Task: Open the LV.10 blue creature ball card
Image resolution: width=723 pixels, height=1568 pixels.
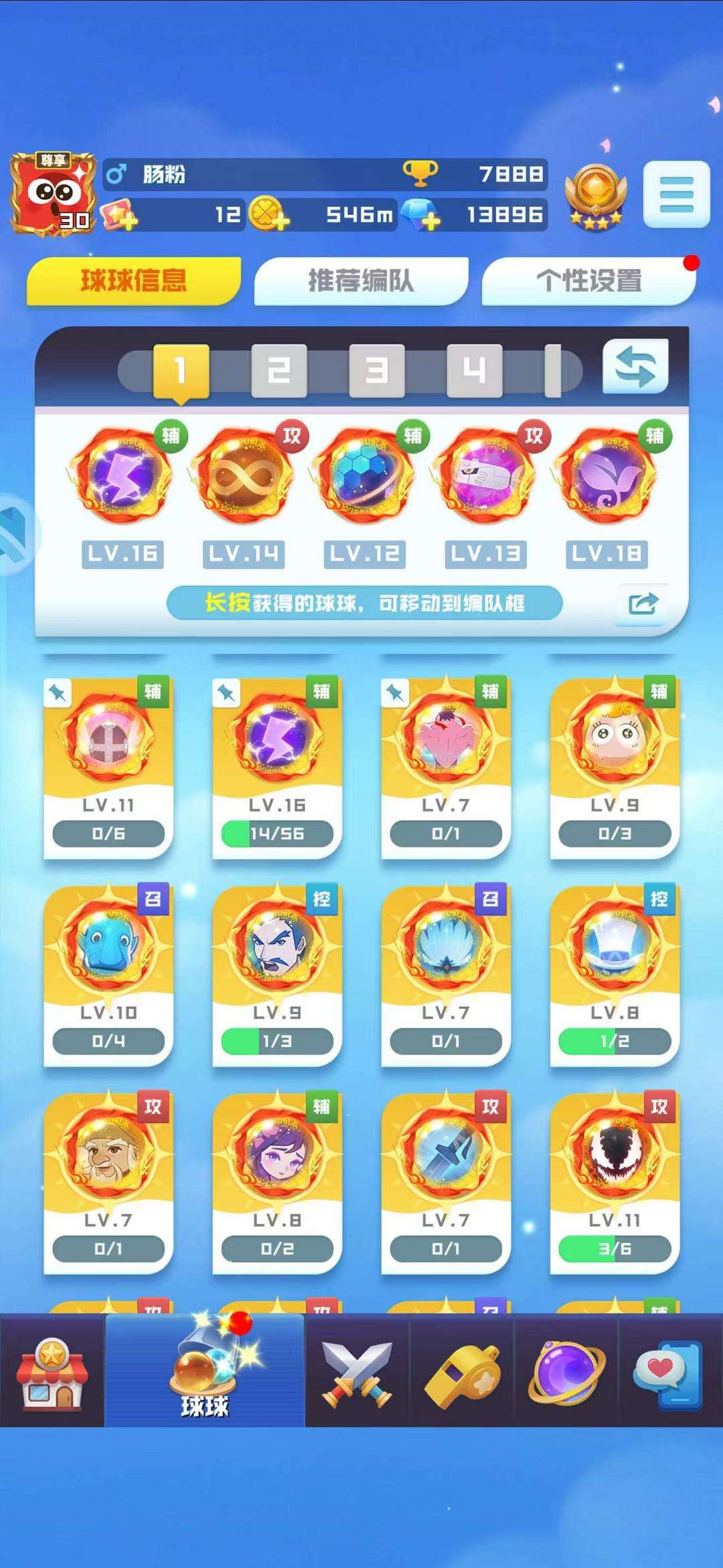Action: click(x=108, y=975)
